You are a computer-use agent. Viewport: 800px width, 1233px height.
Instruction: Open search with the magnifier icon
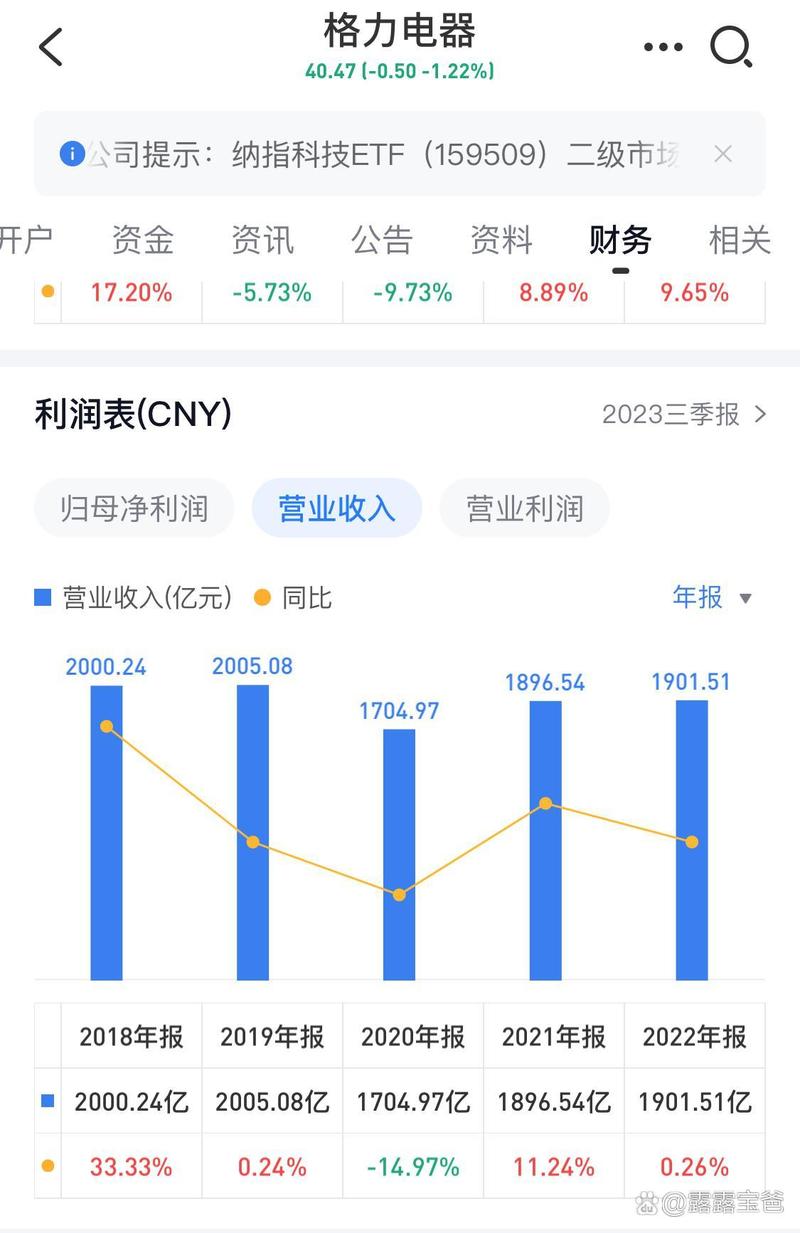(733, 46)
